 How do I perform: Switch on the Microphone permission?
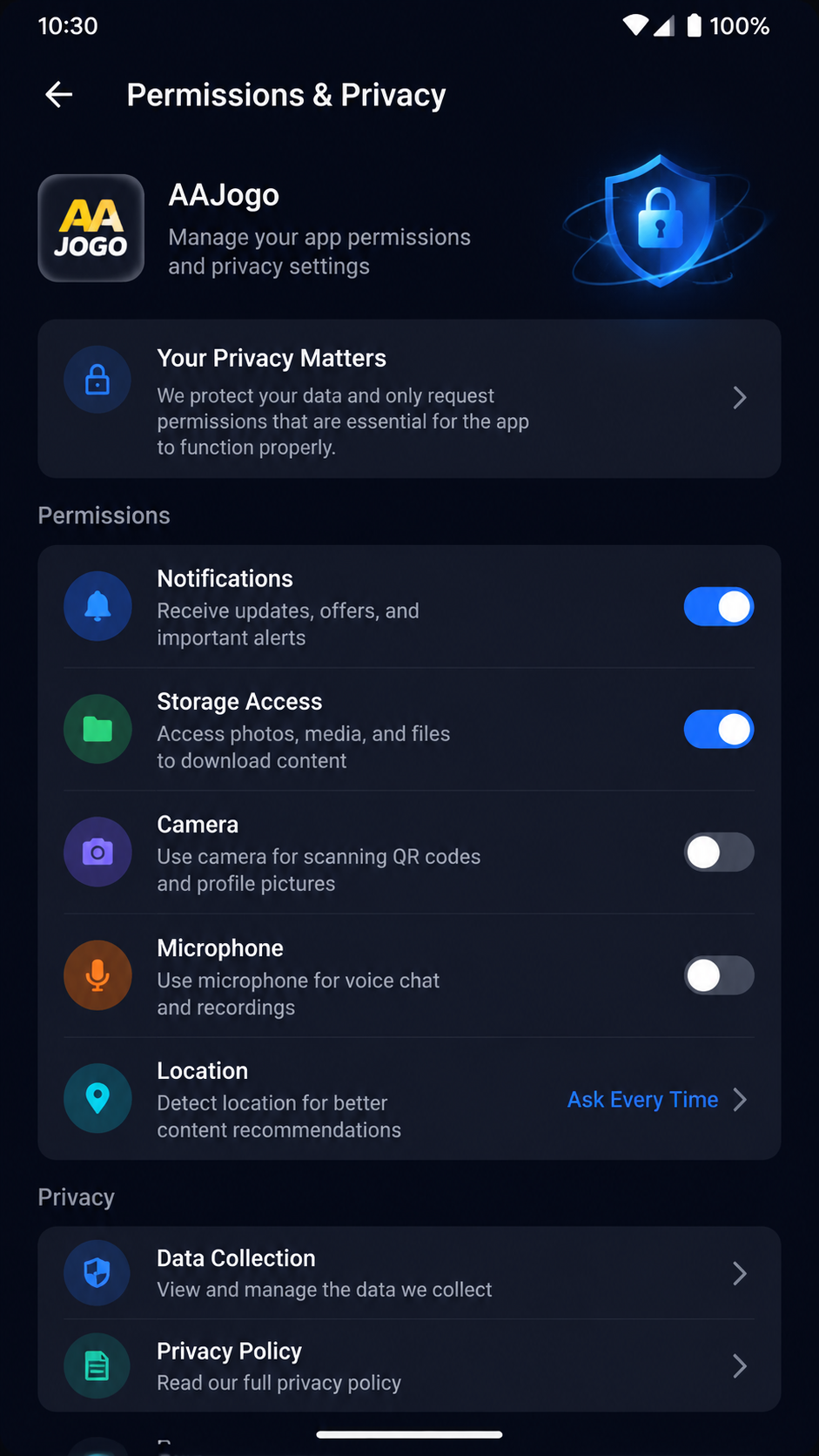(x=719, y=975)
